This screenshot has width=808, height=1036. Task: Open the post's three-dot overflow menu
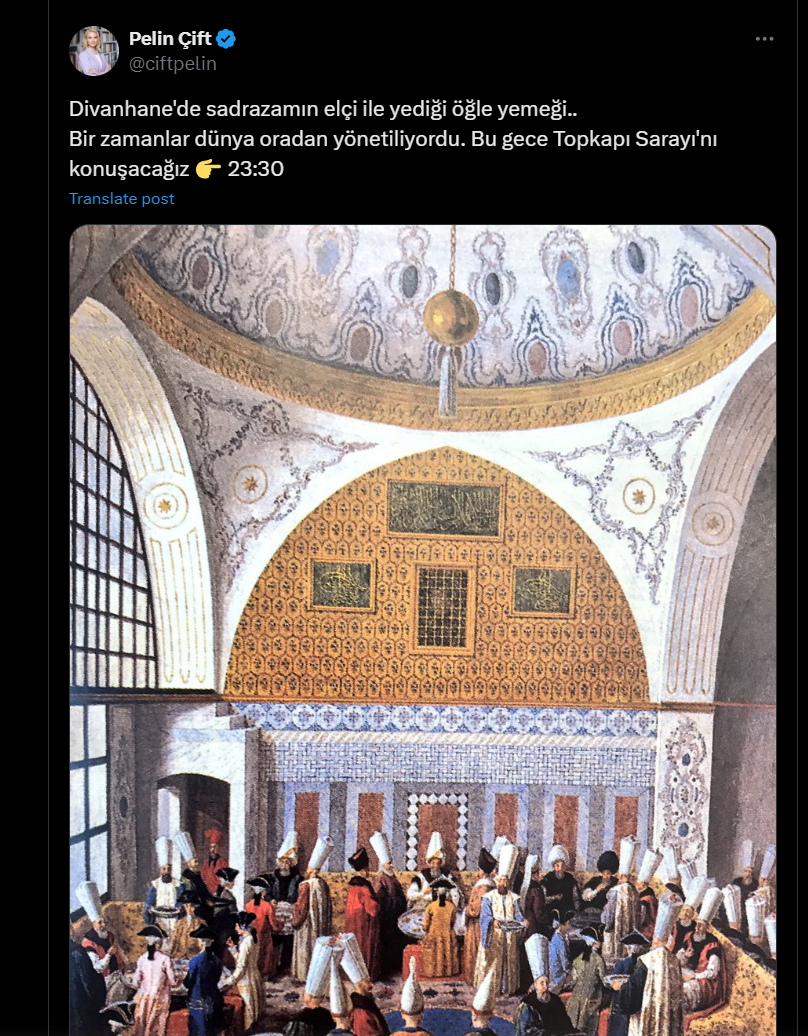[x=764, y=39]
